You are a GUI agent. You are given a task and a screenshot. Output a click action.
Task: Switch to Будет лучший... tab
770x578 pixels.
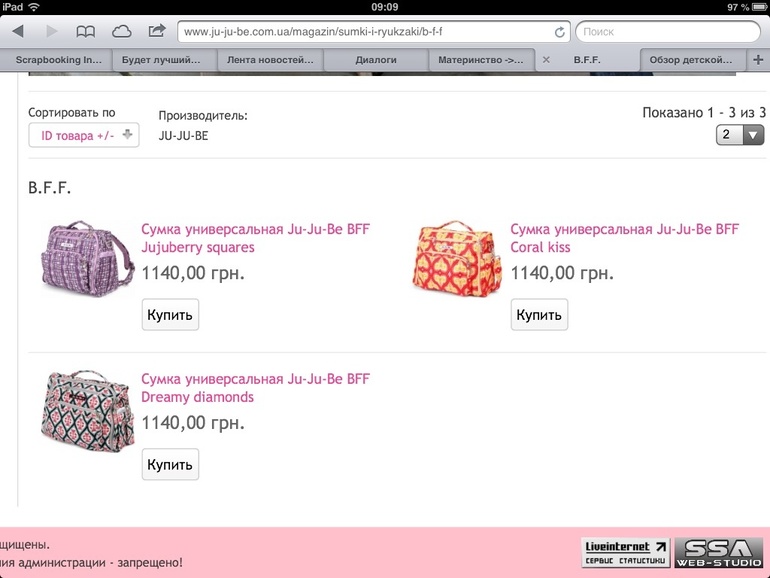[161, 60]
